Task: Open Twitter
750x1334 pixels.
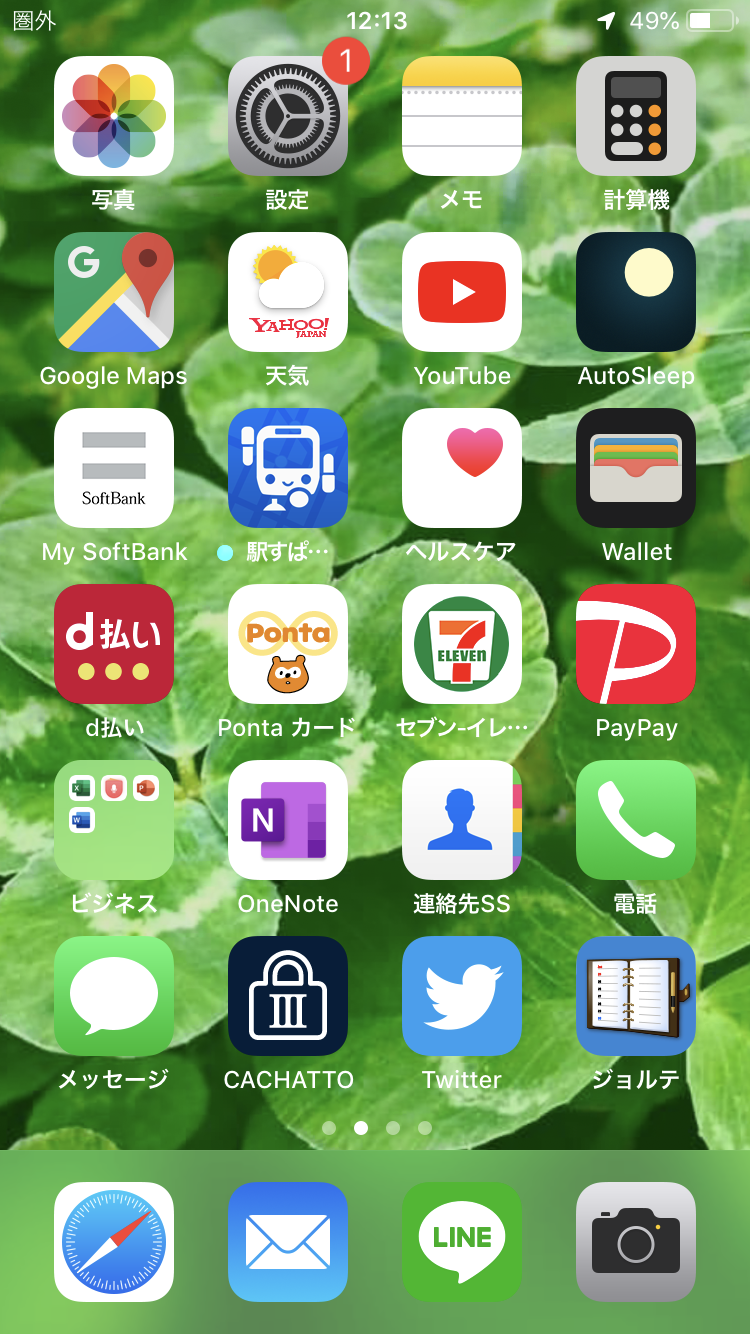Action: click(x=462, y=996)
